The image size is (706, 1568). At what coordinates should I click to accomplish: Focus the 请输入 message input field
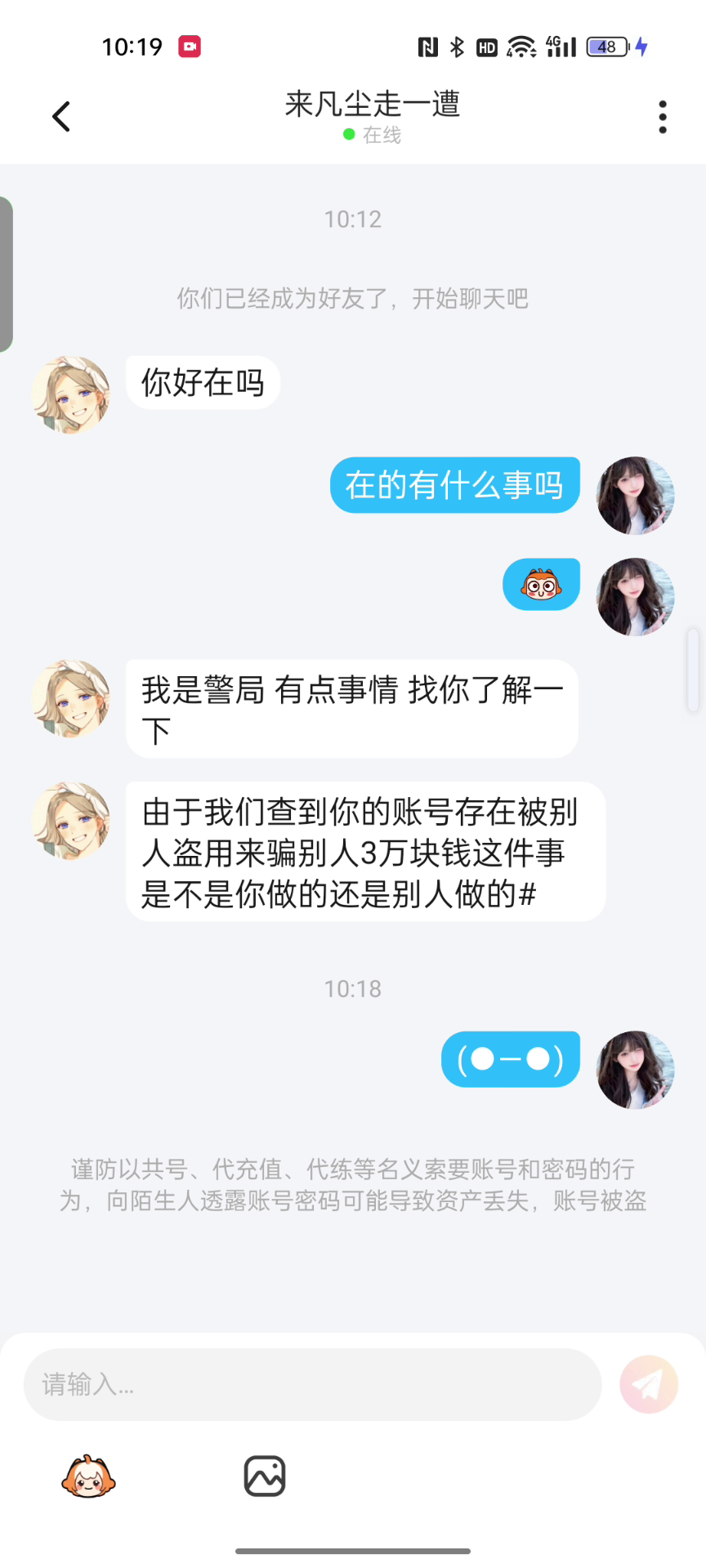312,1384
